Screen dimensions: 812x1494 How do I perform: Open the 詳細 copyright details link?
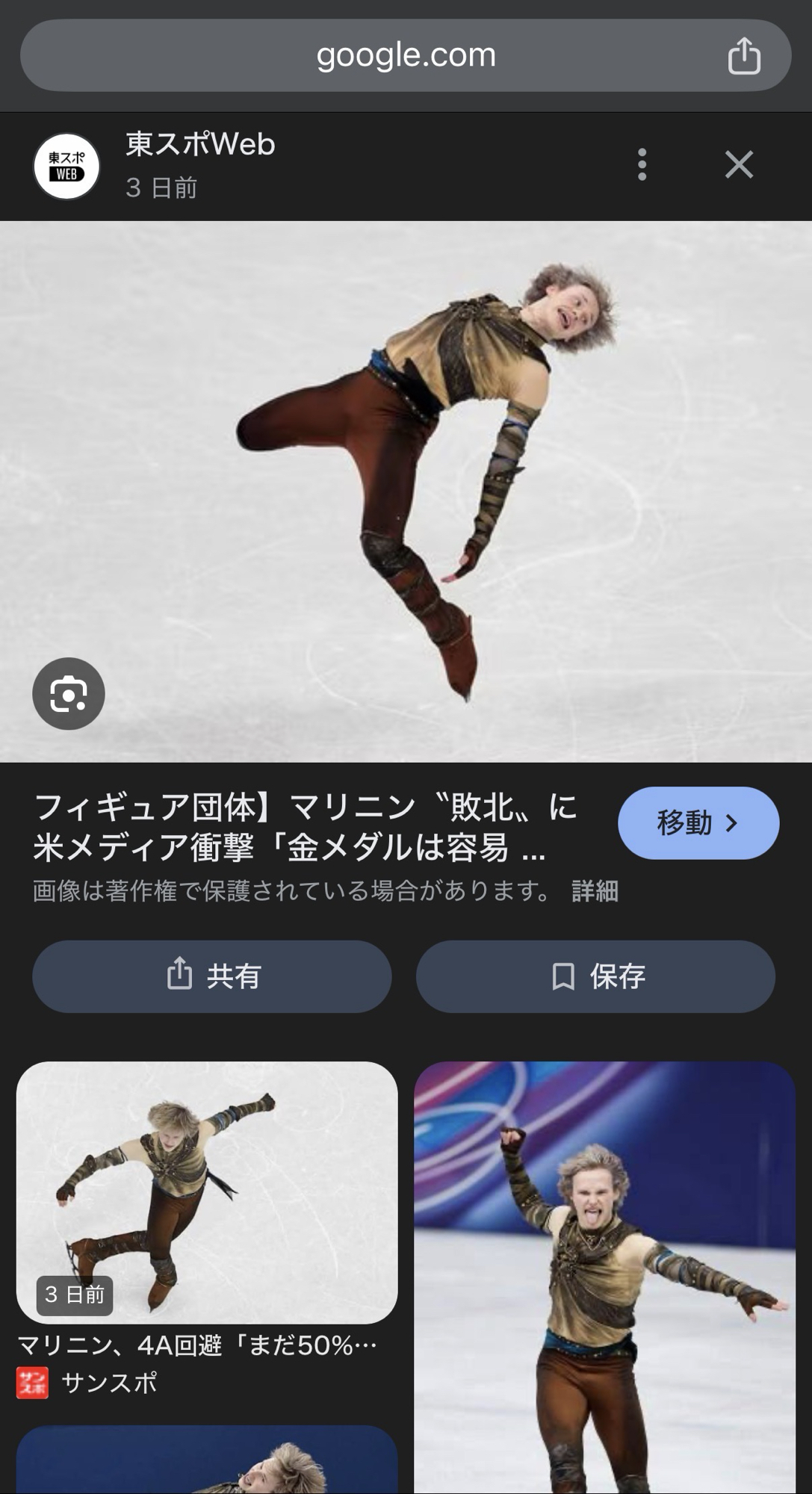click(595, 891)
